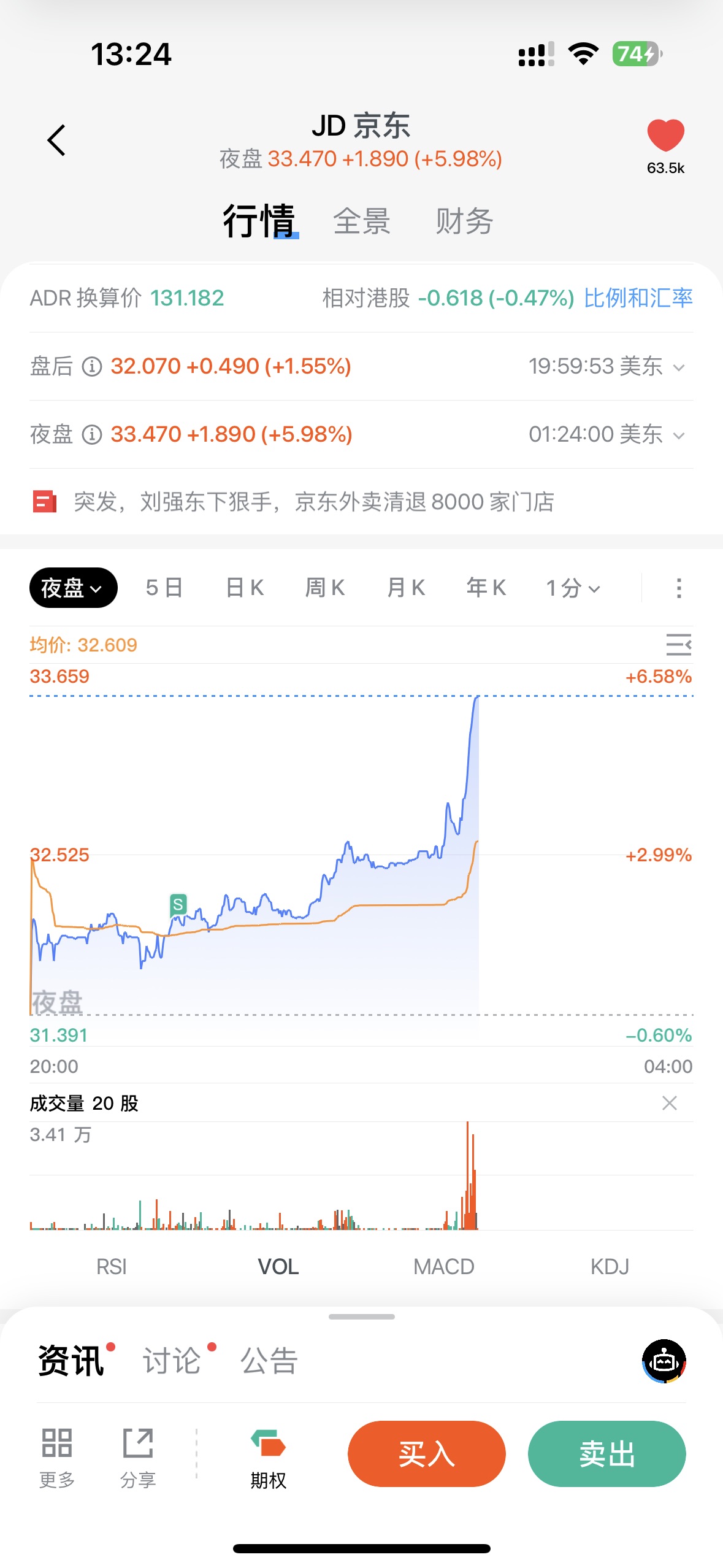Open the AI assistant robot icon
Image resolution: width=723 pixels, height=1568 pixels.
click(664, 1361)
